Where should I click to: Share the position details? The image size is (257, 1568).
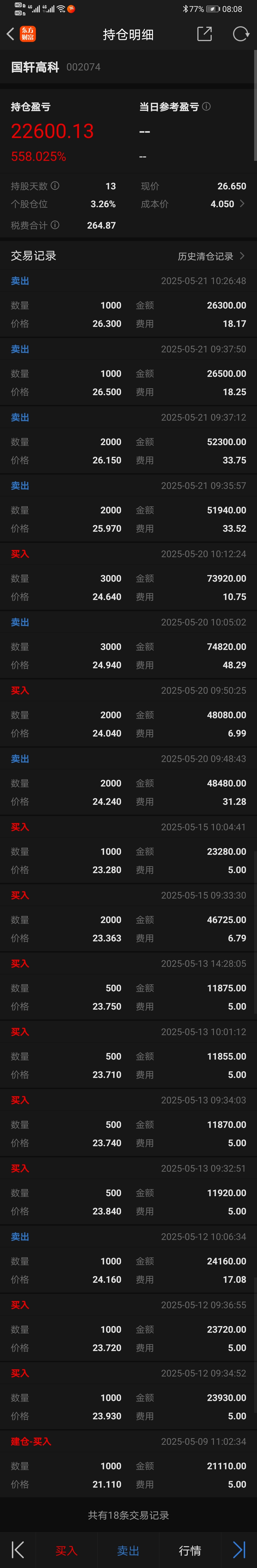tap(205, 34)
